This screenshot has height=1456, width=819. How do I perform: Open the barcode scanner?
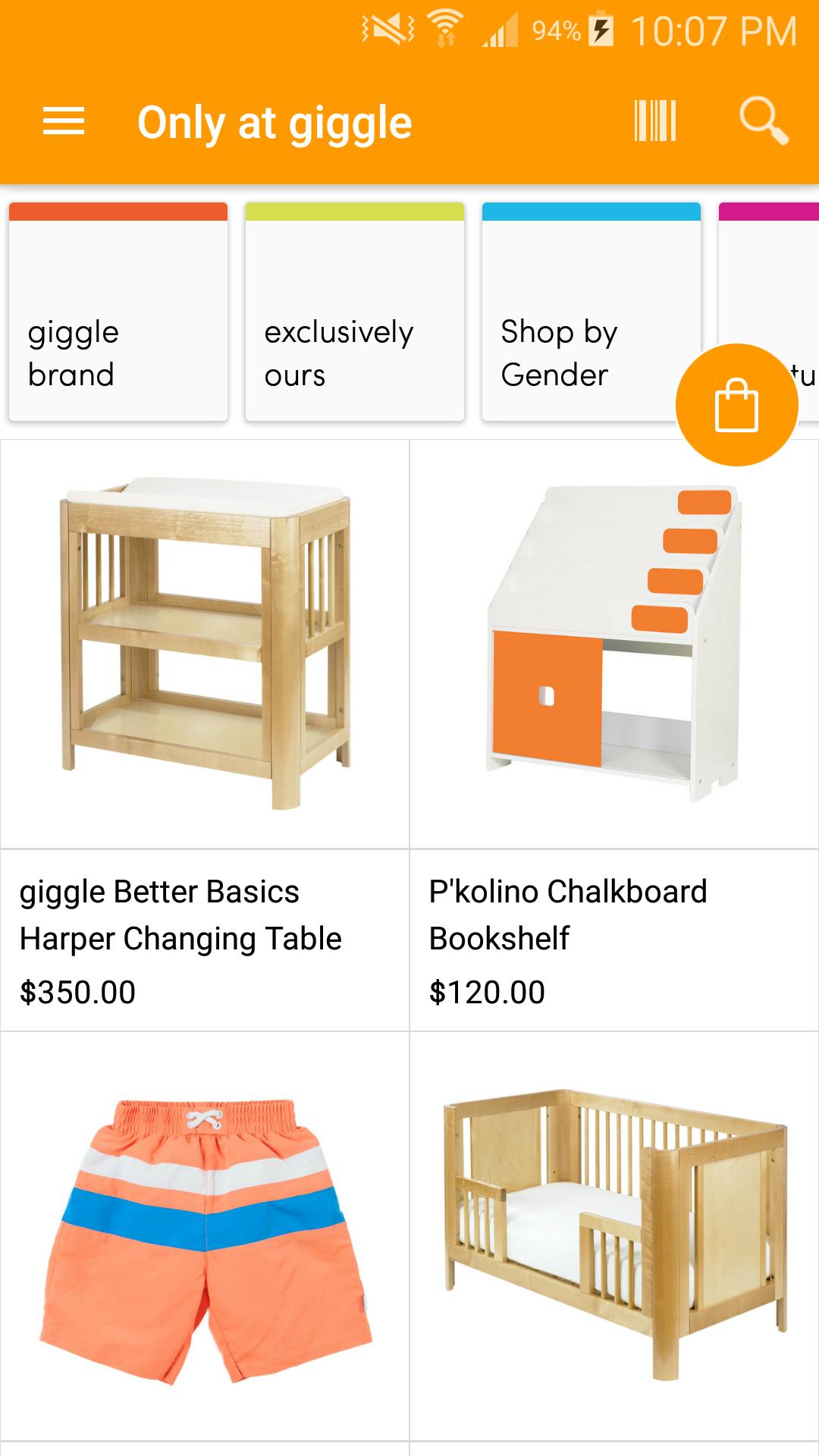click(x=655, y=121)
